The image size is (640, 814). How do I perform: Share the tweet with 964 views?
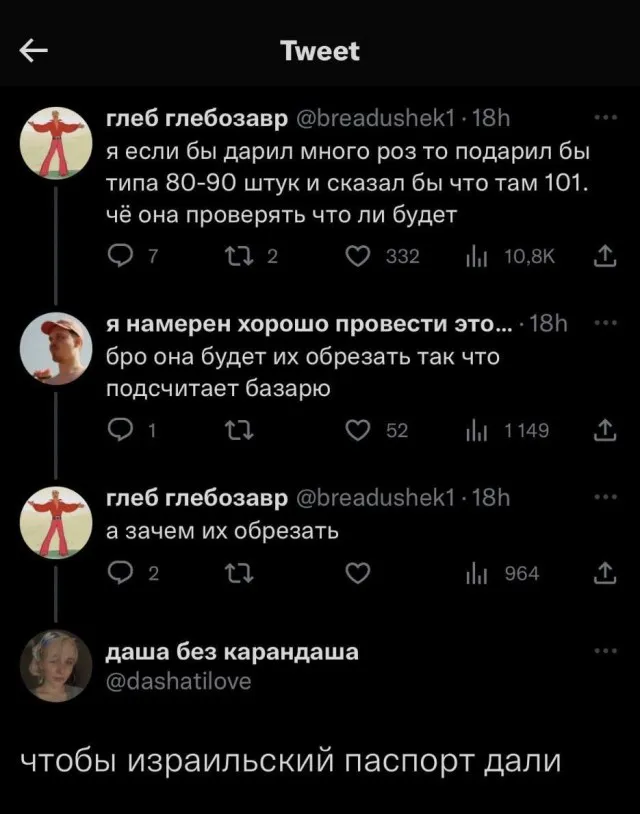pyautogui.click(x=605, y=573)
